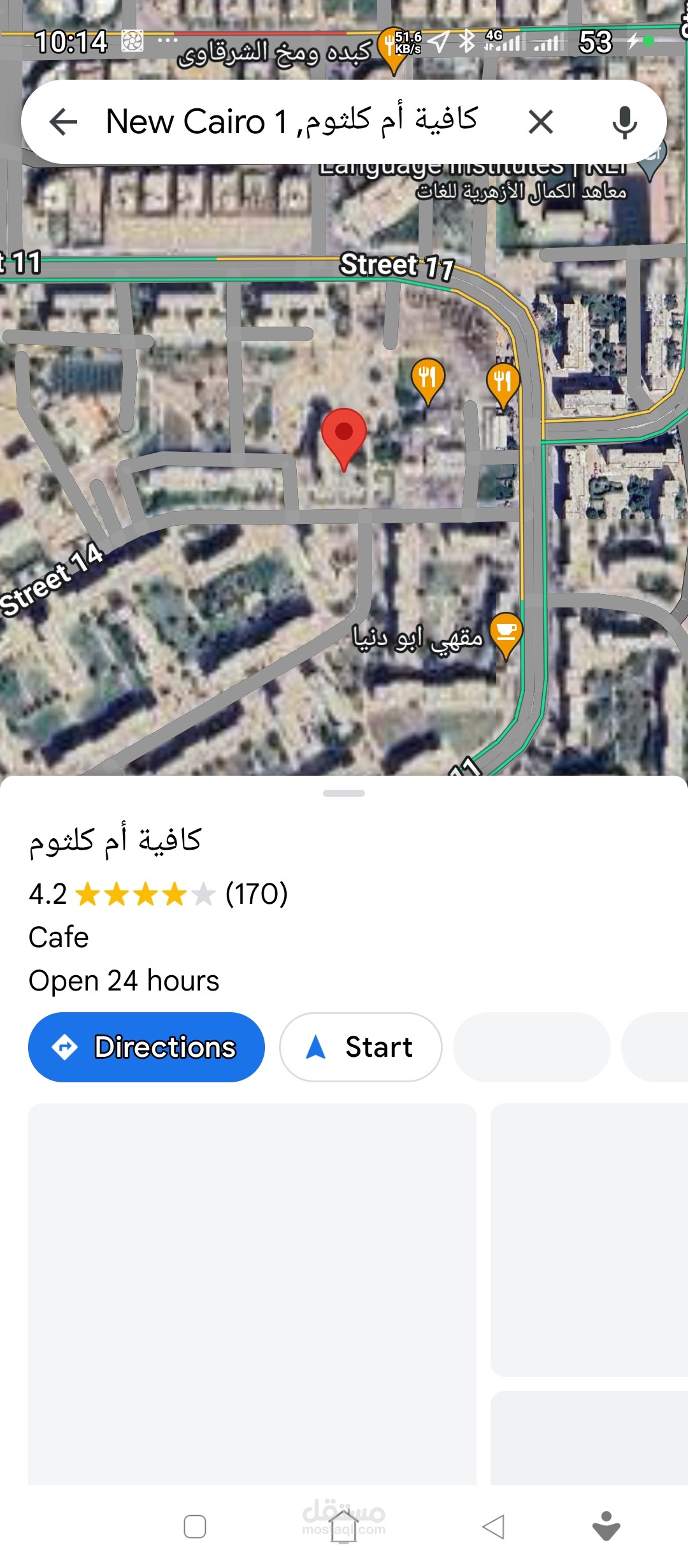Tap Start to begin navigation
688x1568 pixels.
[361, 1047]
